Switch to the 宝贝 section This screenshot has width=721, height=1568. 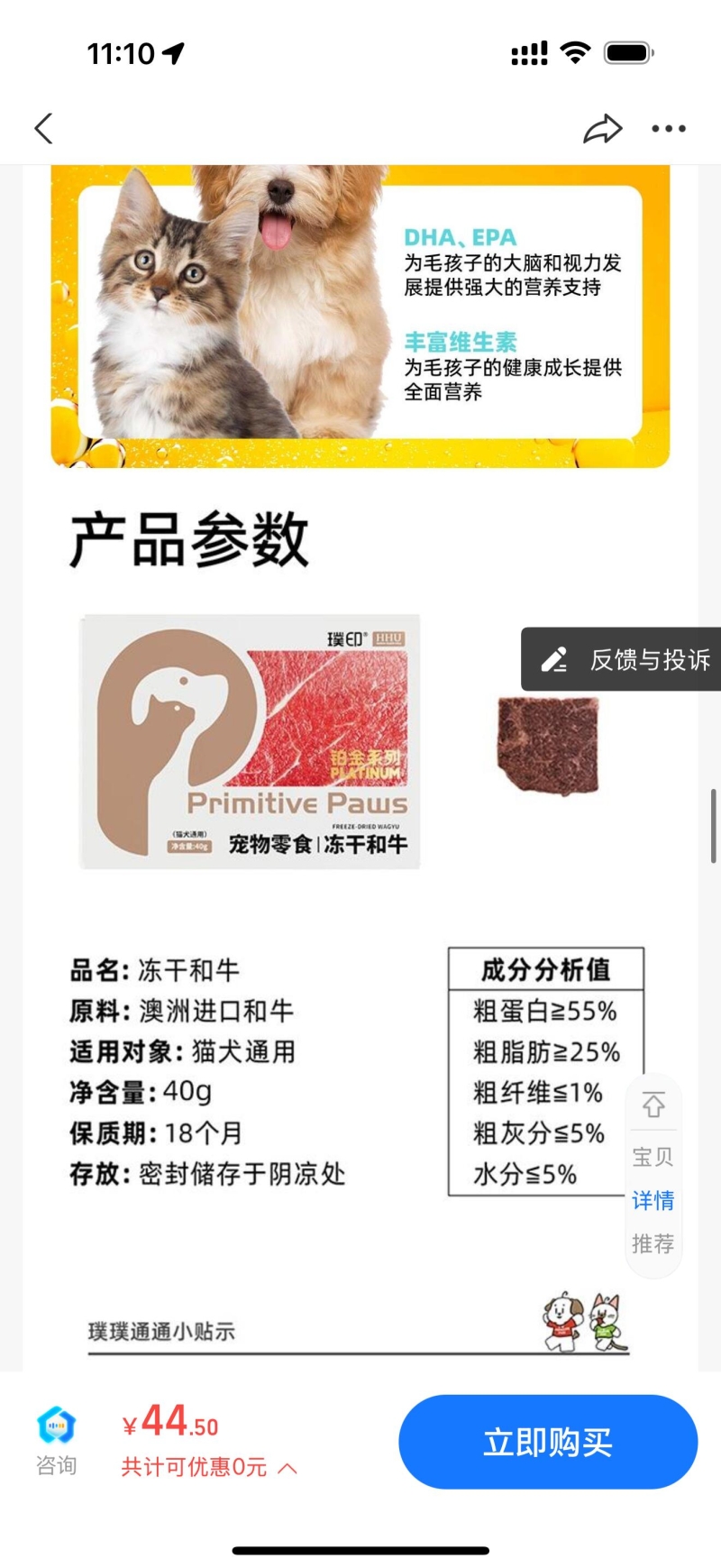click(x=653, y=1157)
